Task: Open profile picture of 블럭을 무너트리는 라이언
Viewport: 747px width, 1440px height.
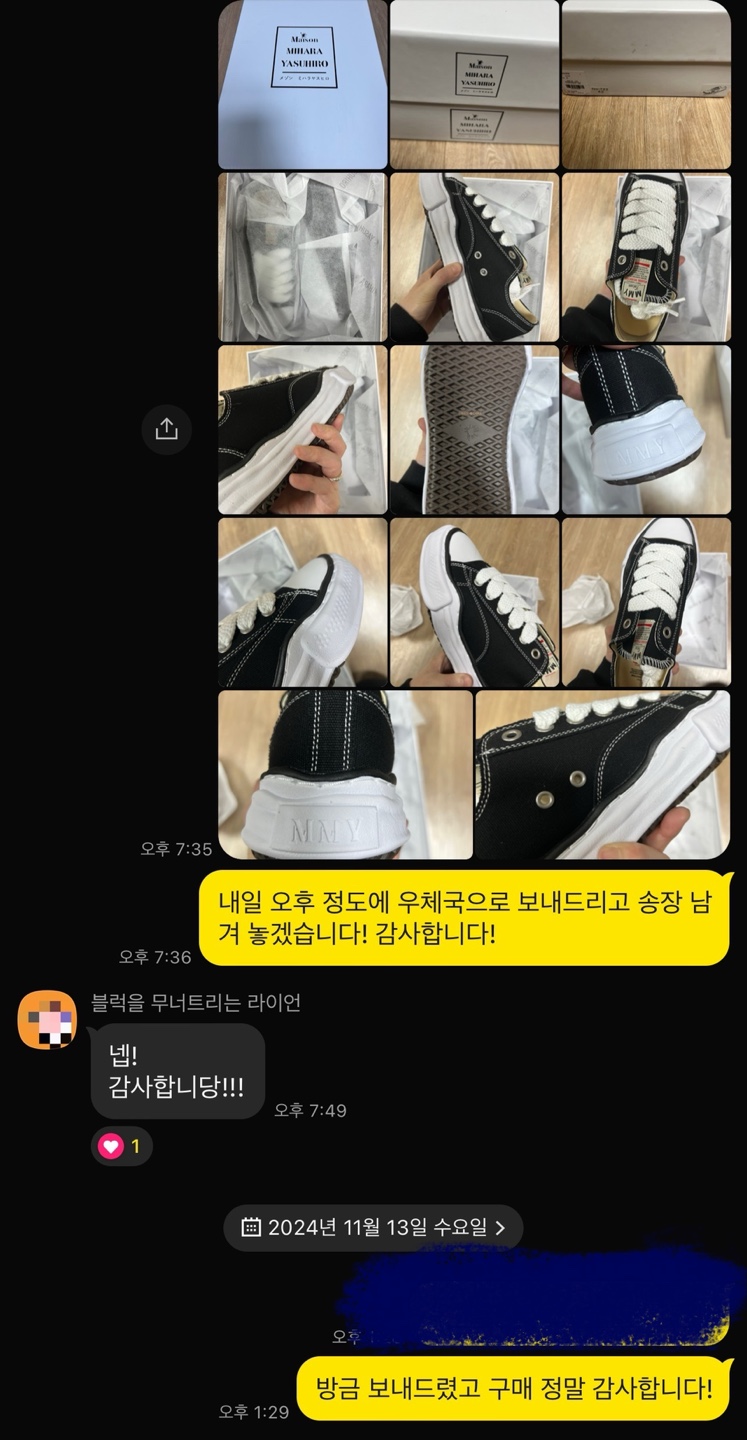Action: click(x=47, y=1019)
